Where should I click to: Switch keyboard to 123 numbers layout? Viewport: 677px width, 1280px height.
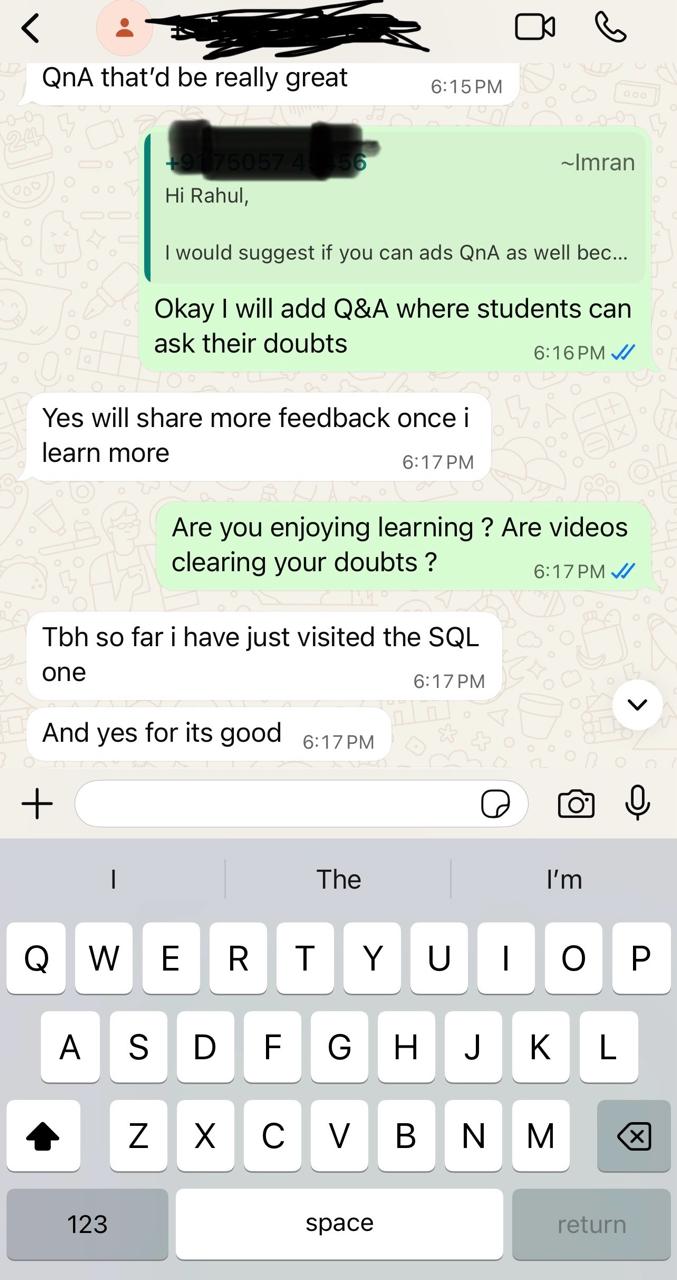click(87, 1224)
